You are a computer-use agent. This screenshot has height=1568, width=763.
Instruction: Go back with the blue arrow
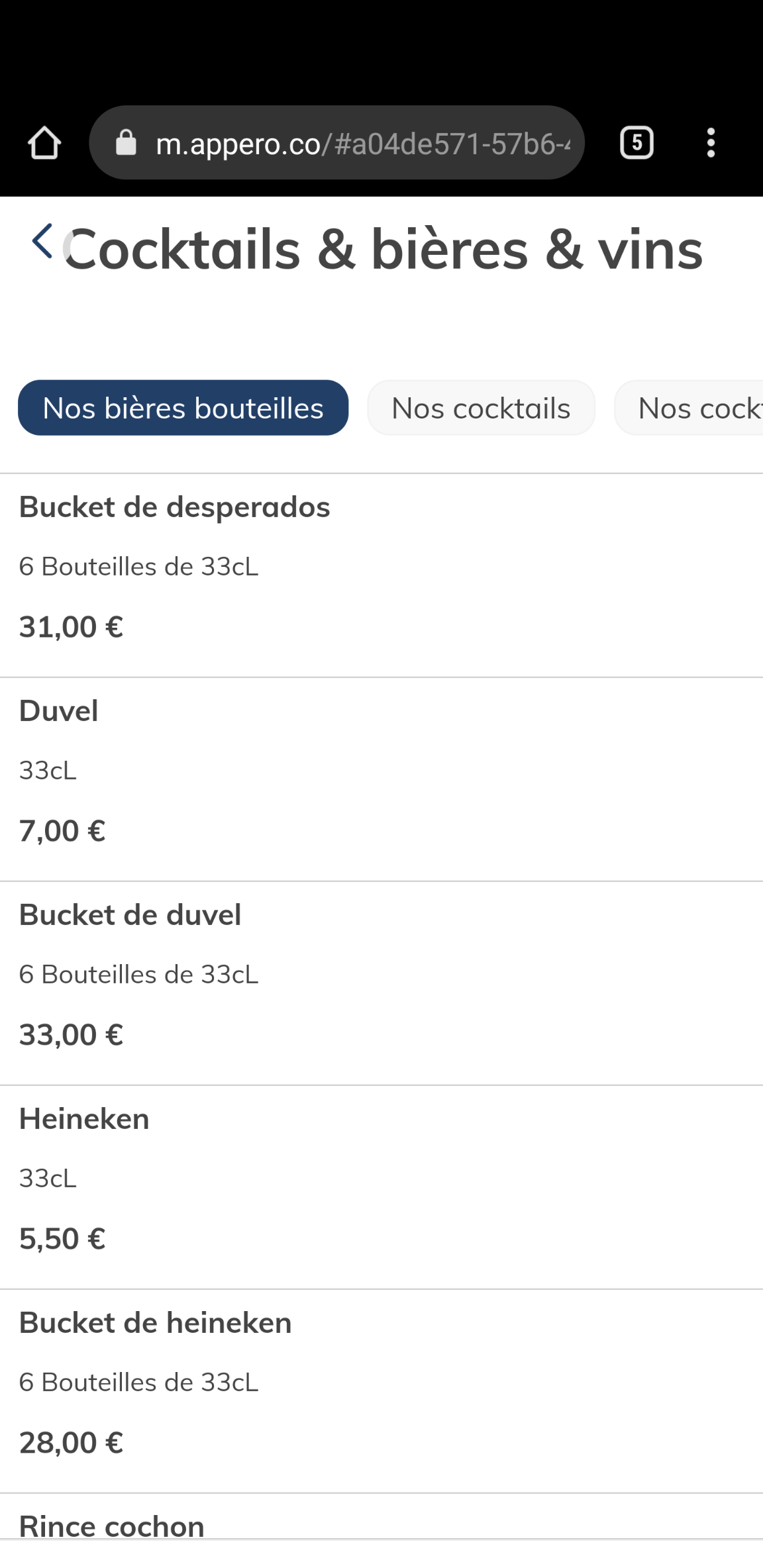[42, 241]
